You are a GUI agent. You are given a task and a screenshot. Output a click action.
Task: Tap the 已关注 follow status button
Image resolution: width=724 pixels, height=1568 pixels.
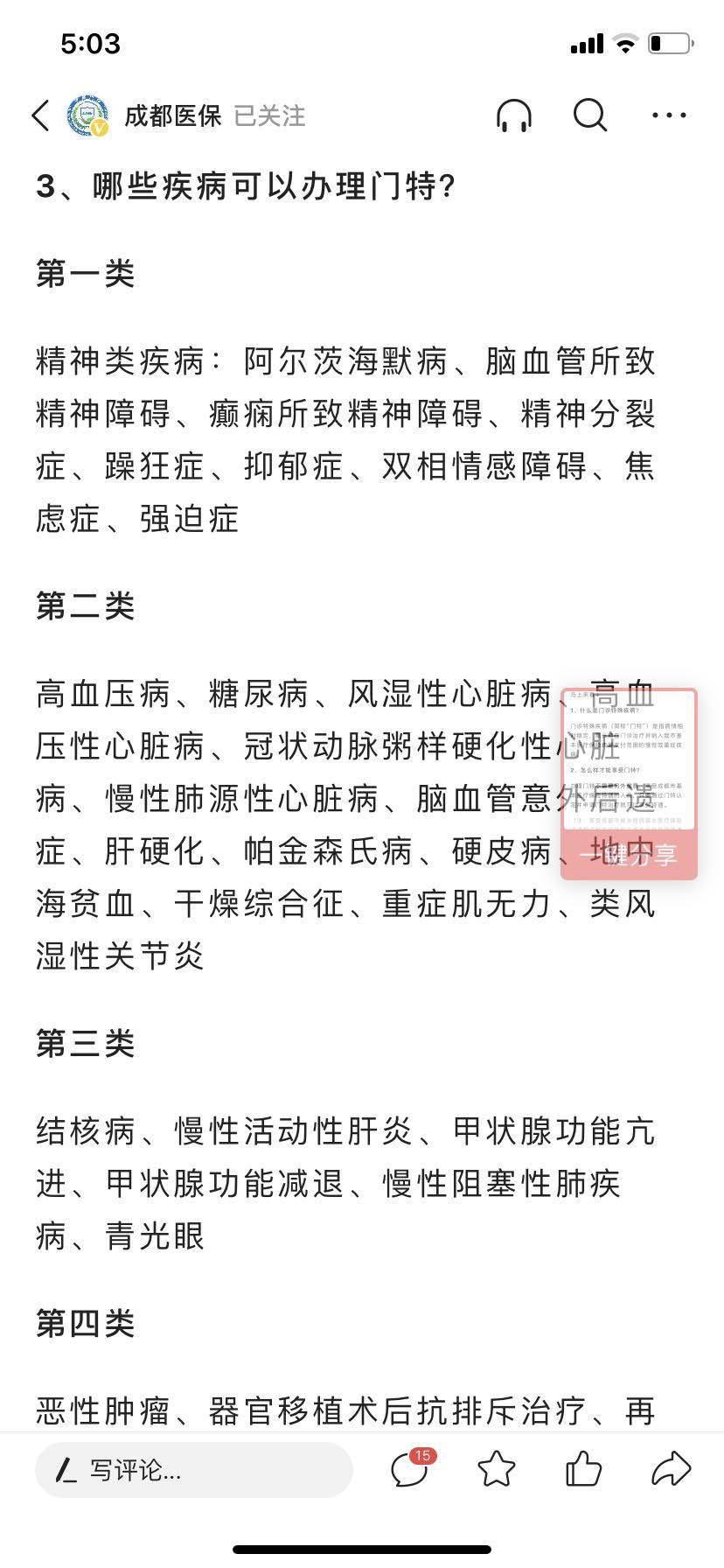pyautogui.click(x=269, y=115)
